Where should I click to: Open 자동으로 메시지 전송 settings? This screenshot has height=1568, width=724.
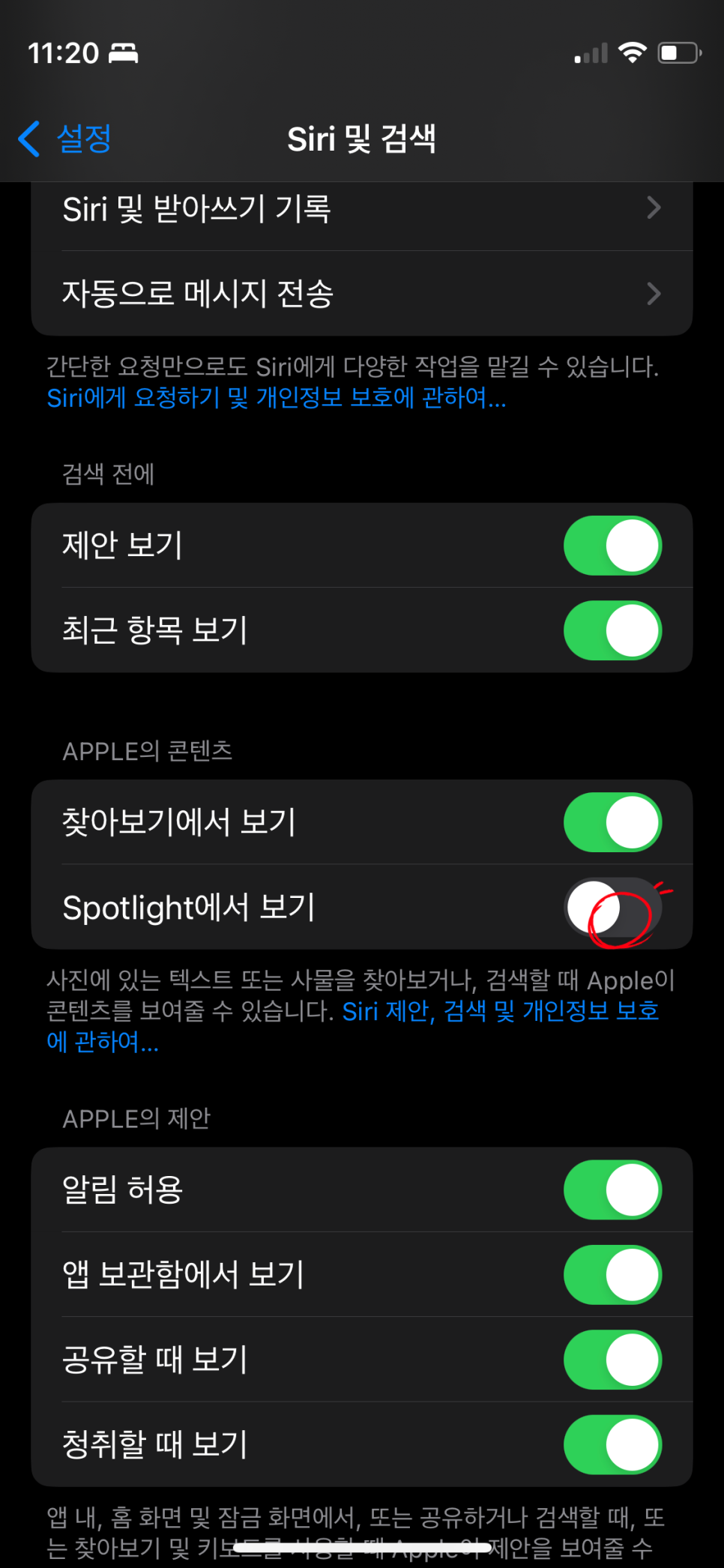362,293
